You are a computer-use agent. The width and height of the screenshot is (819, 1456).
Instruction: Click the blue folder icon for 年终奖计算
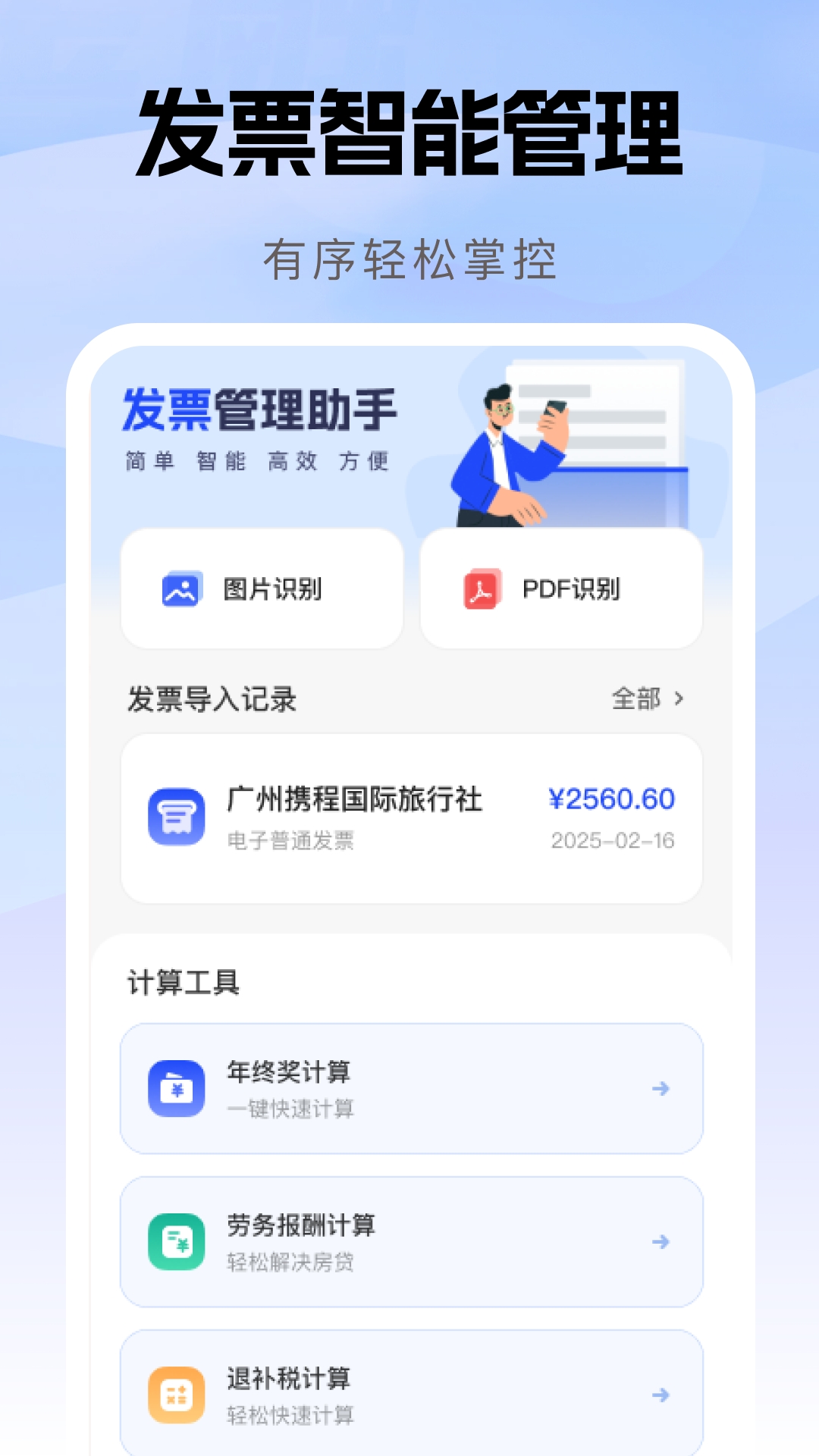coord(176,1090)
